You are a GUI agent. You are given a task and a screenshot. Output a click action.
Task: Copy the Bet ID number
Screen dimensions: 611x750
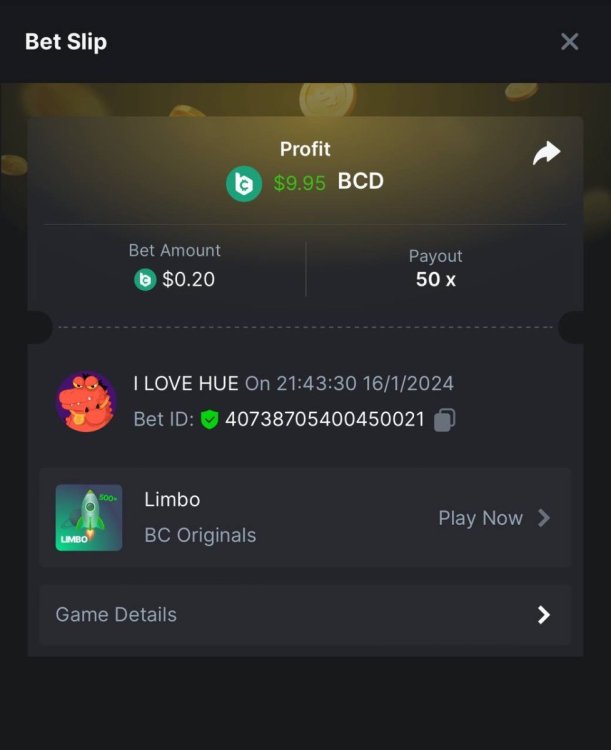point(445,420)
